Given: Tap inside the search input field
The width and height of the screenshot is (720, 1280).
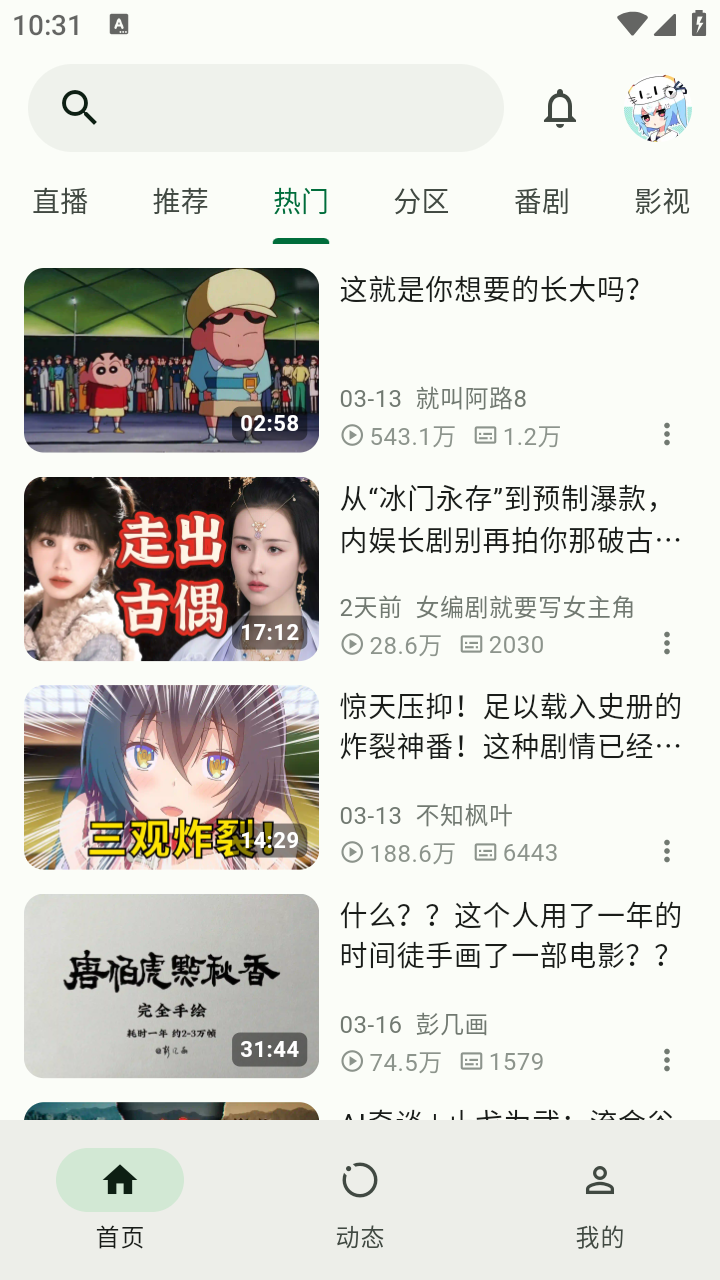Looking at the screenshot, I should 280,107.
